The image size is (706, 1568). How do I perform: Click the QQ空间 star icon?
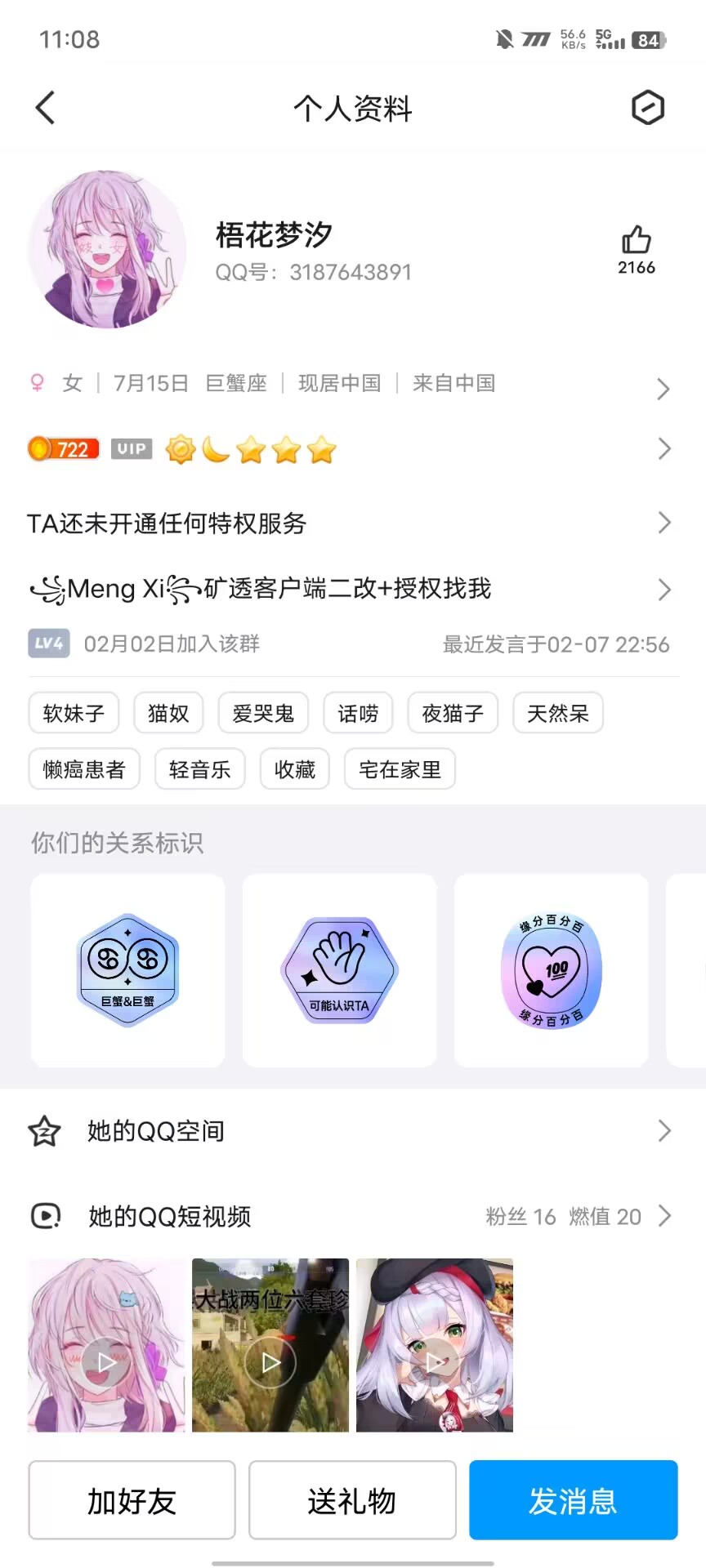44,1131
